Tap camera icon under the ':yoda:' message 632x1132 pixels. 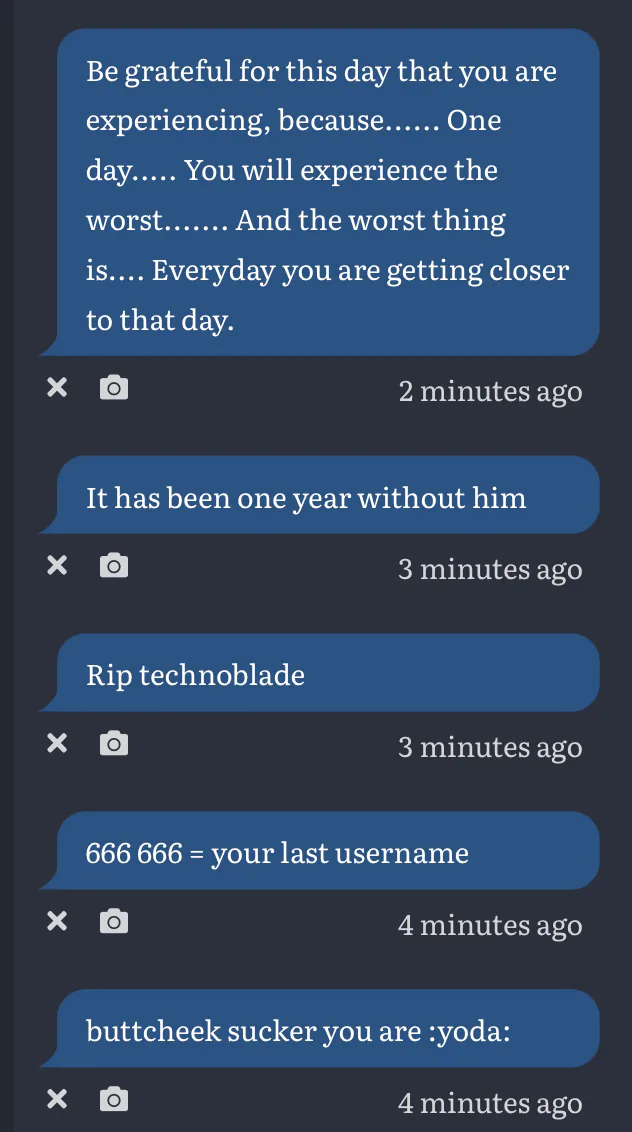(x=114, y=1100)
